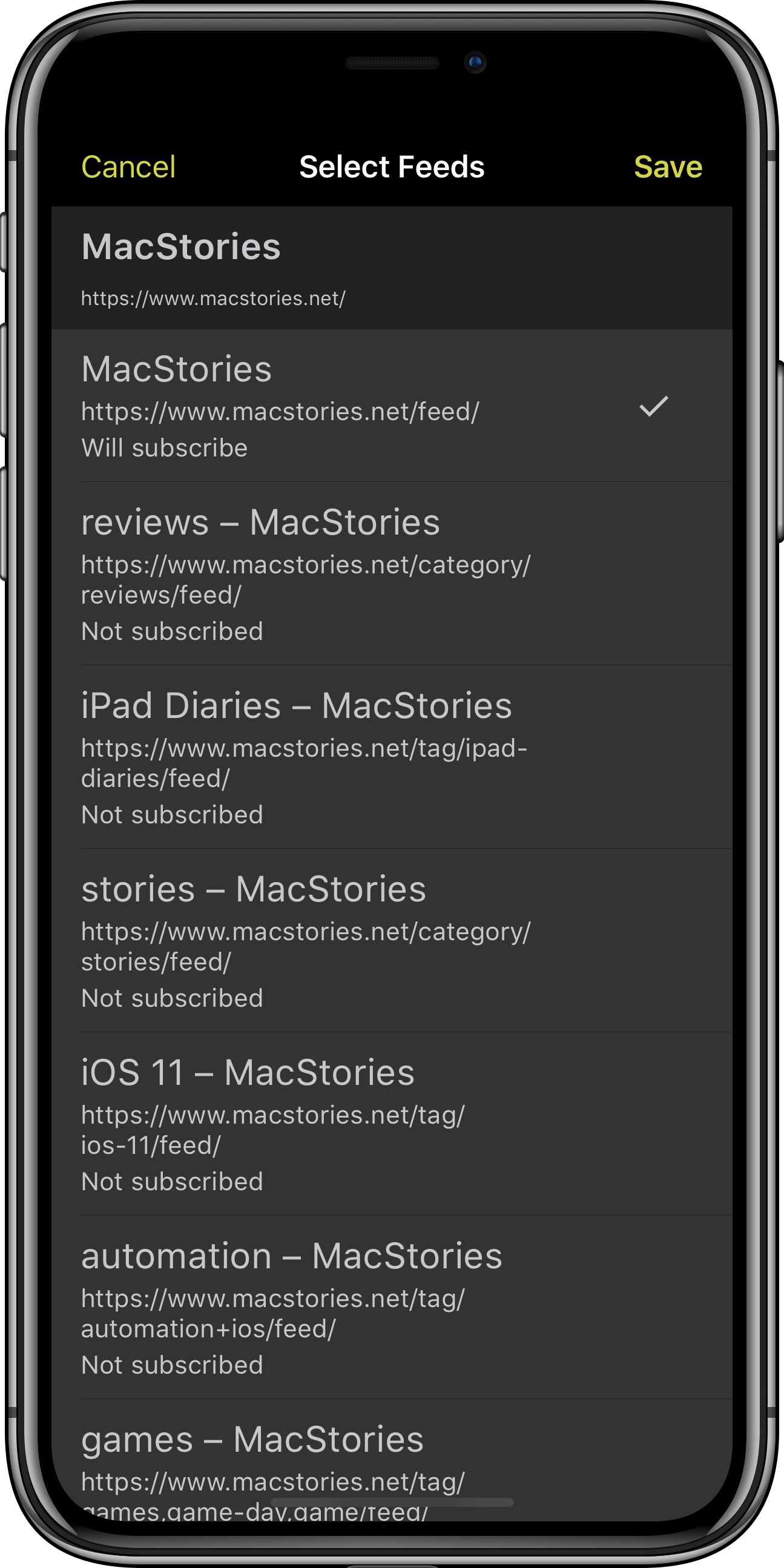Image resolution: width=784 pixels, height=1568 pixels.
Task: Select the reviews – MacStories feed
Action: coord(391,574)
